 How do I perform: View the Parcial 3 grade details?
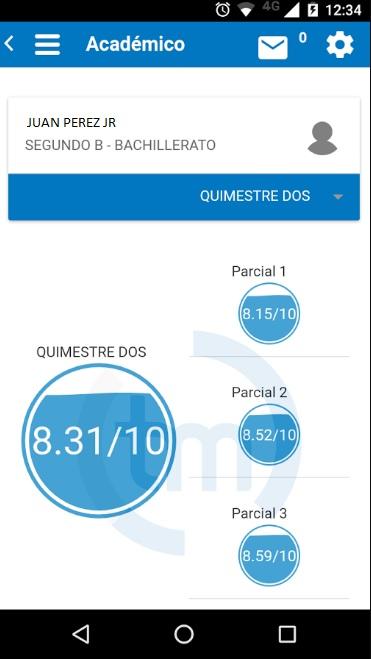269,556
